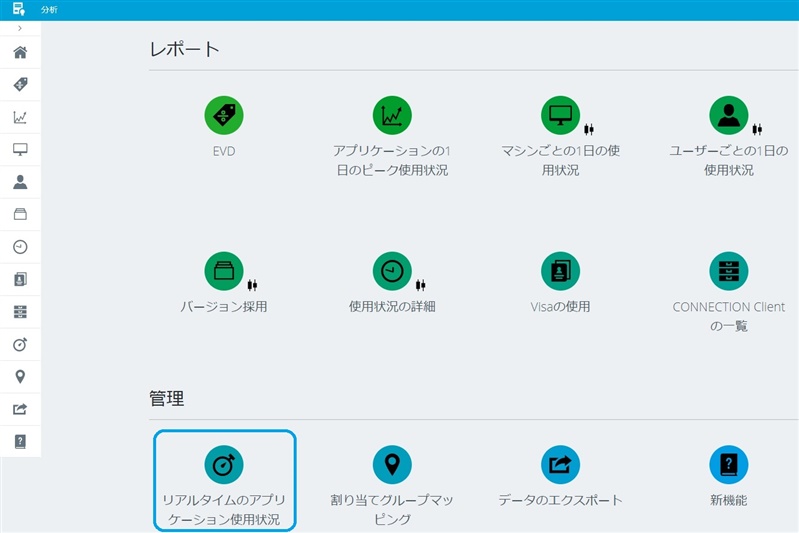Open the 新機能 tile

[x=728, y=464]
